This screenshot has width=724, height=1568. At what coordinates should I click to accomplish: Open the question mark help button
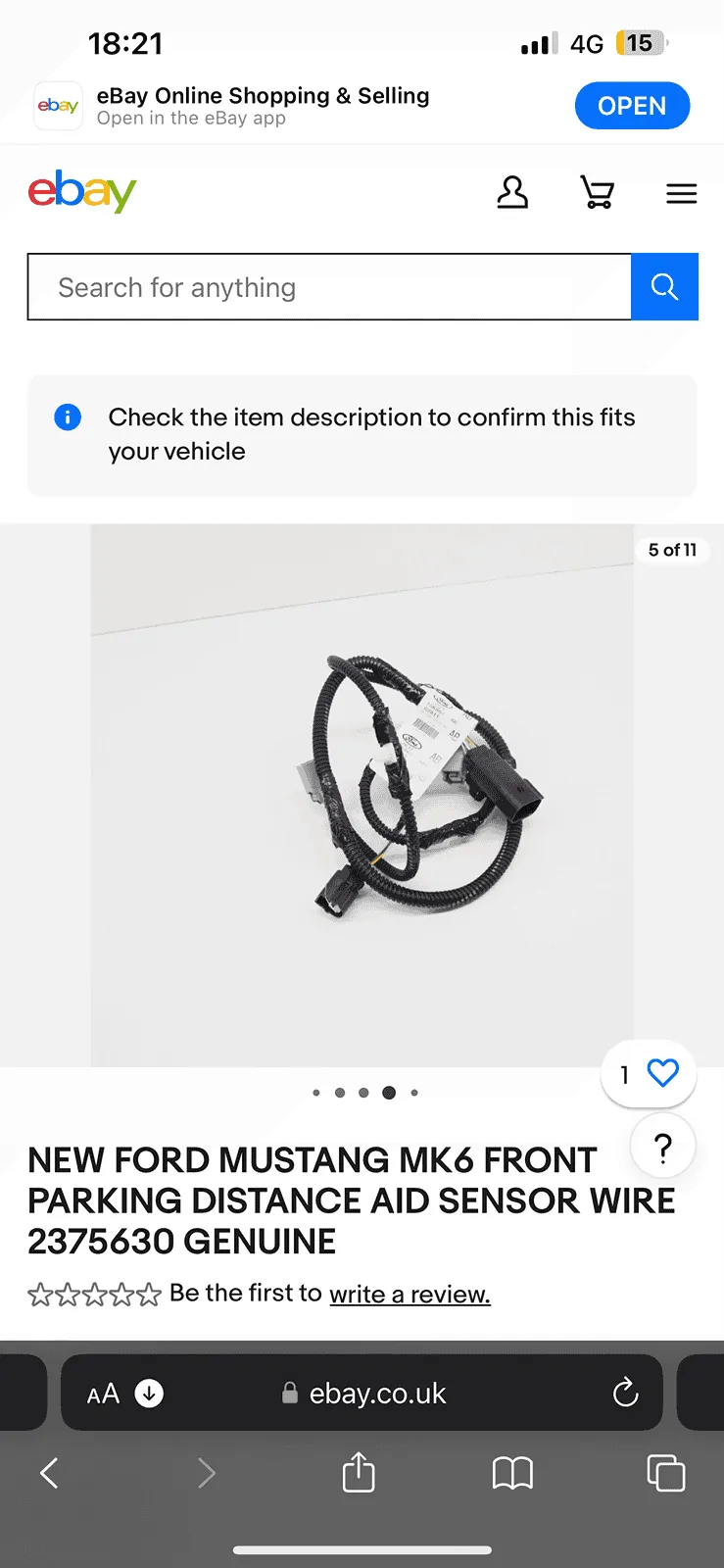pyautogui.click(x=663, y=1147)
